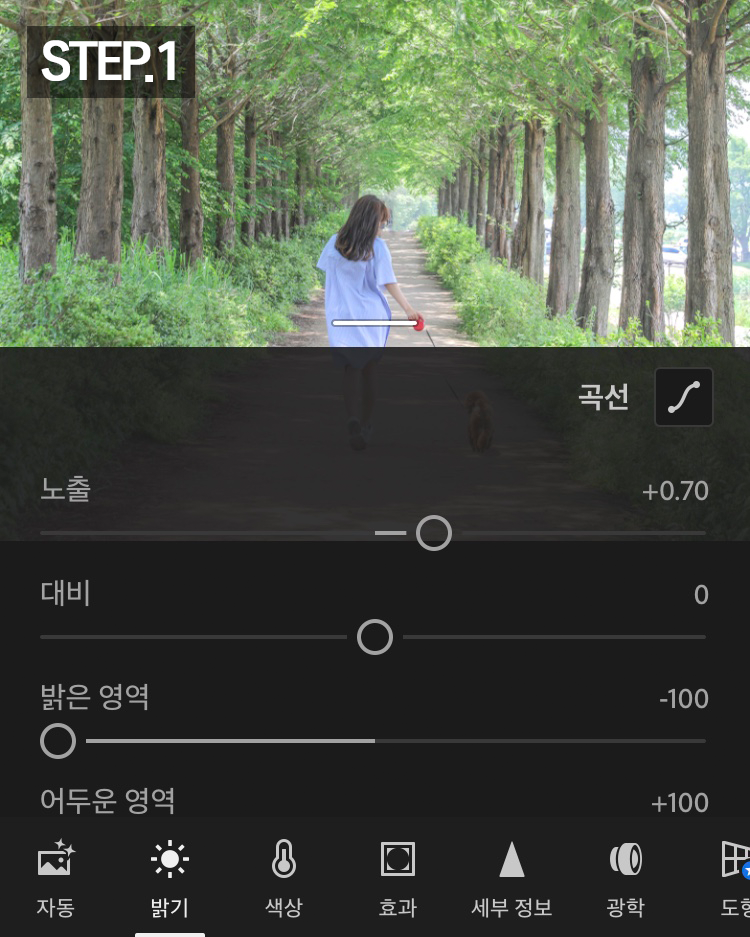
Task: Open the 도형 geometry panel
Action: point(734,878)
